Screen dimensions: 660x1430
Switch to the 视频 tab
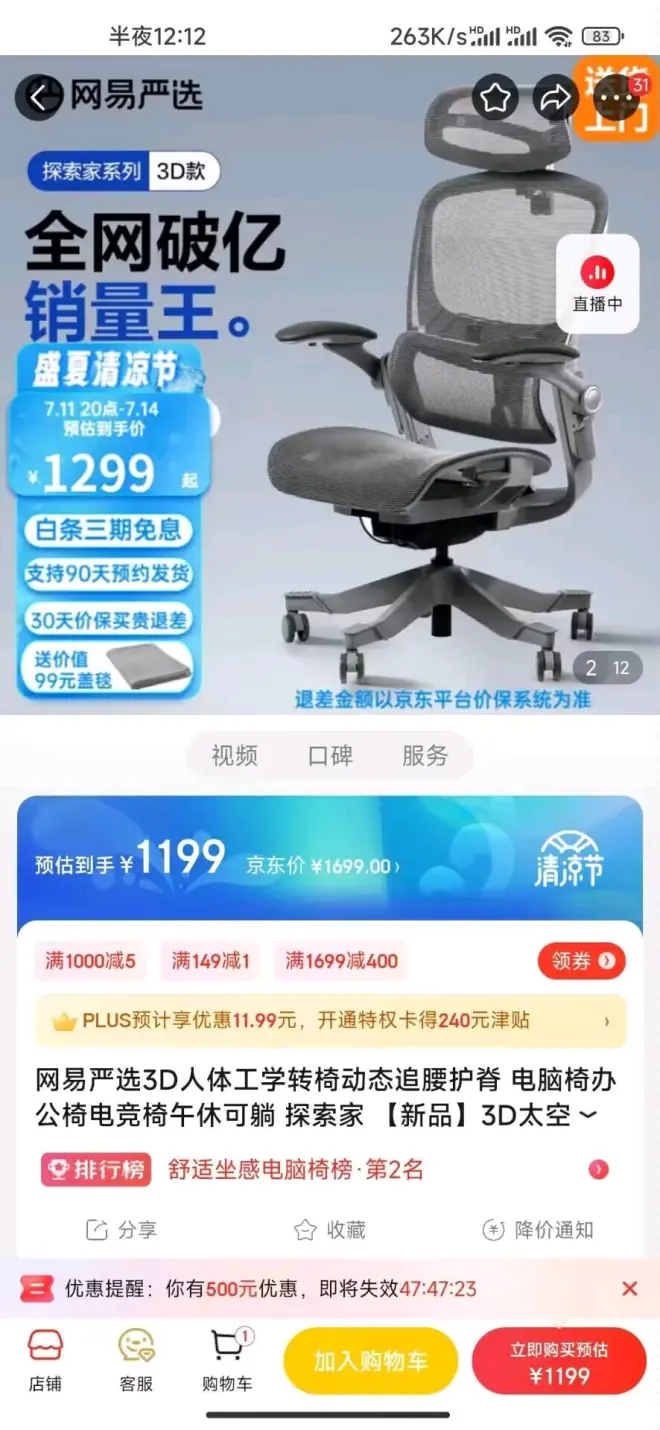(x=234, y=756)
